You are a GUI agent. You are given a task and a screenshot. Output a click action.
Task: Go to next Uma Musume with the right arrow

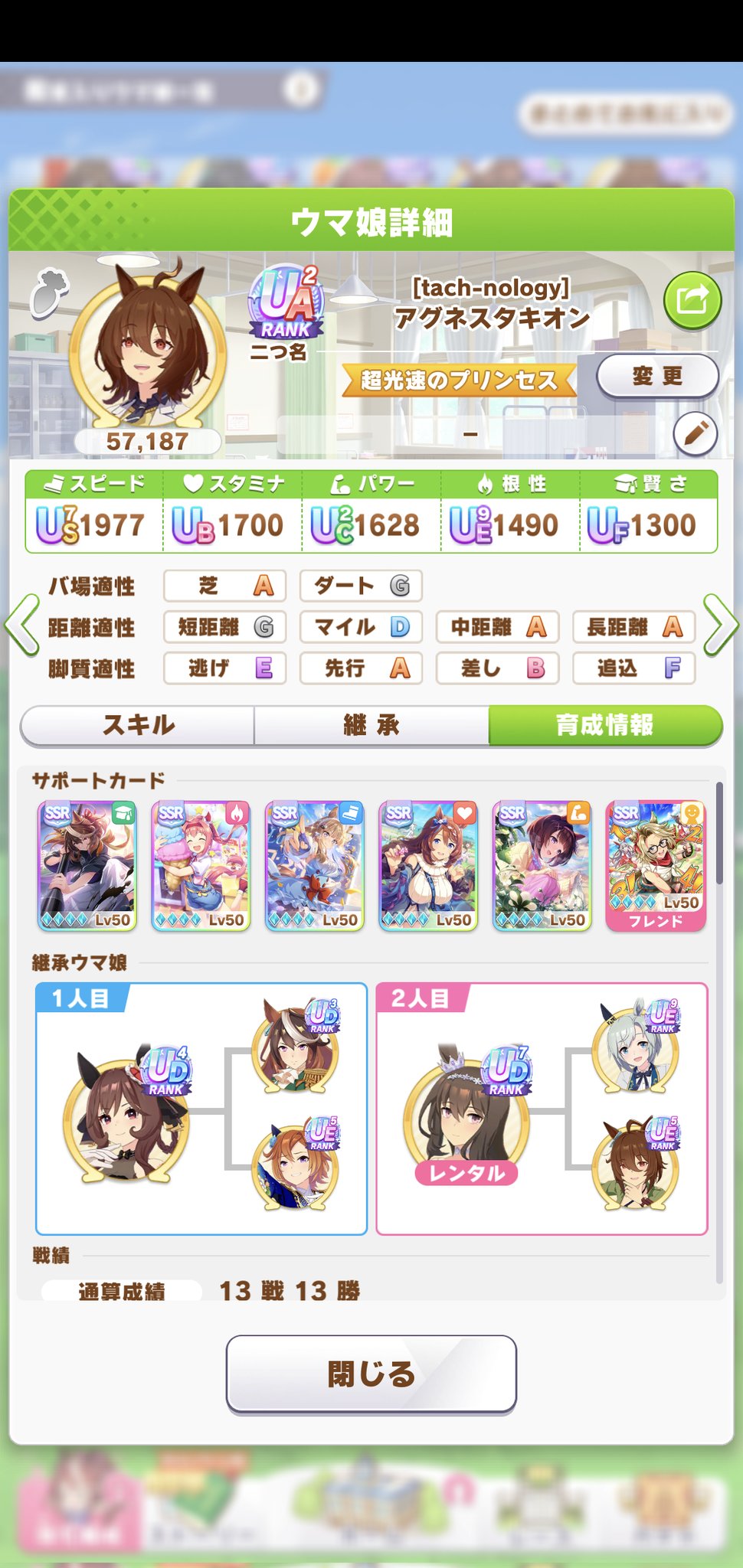click(720, 626)
